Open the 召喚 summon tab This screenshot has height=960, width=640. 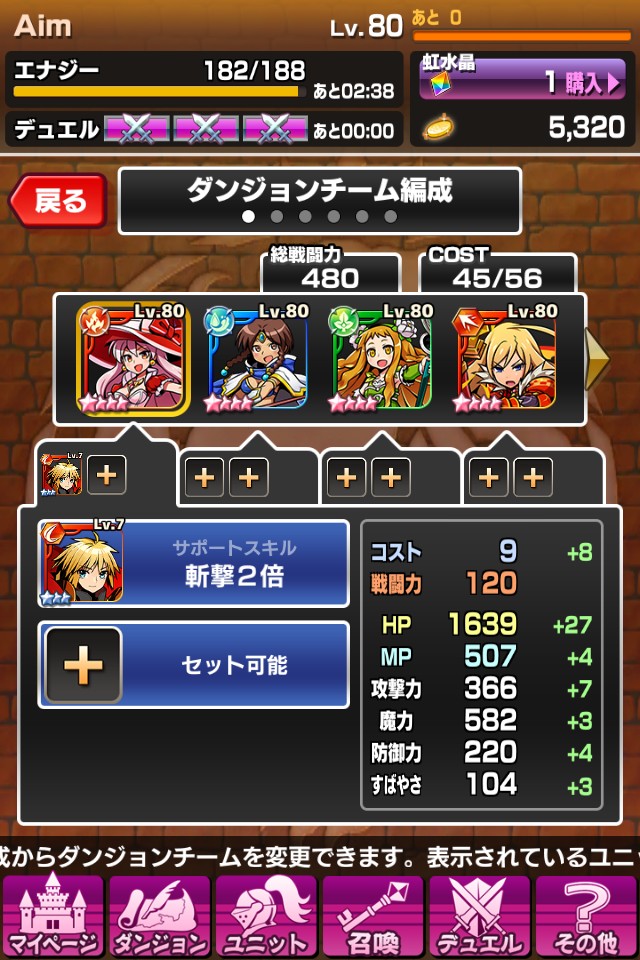click(x=373, y=915)
